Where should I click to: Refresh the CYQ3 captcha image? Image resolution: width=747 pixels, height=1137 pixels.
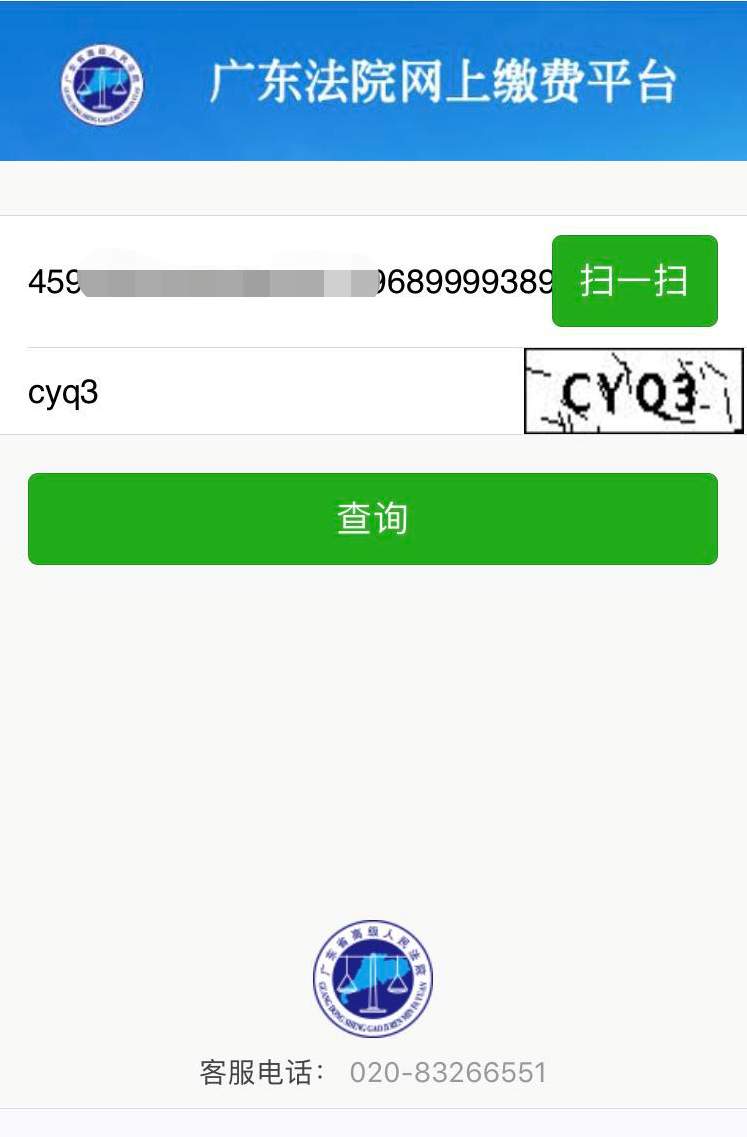click(x=634, y=391)
